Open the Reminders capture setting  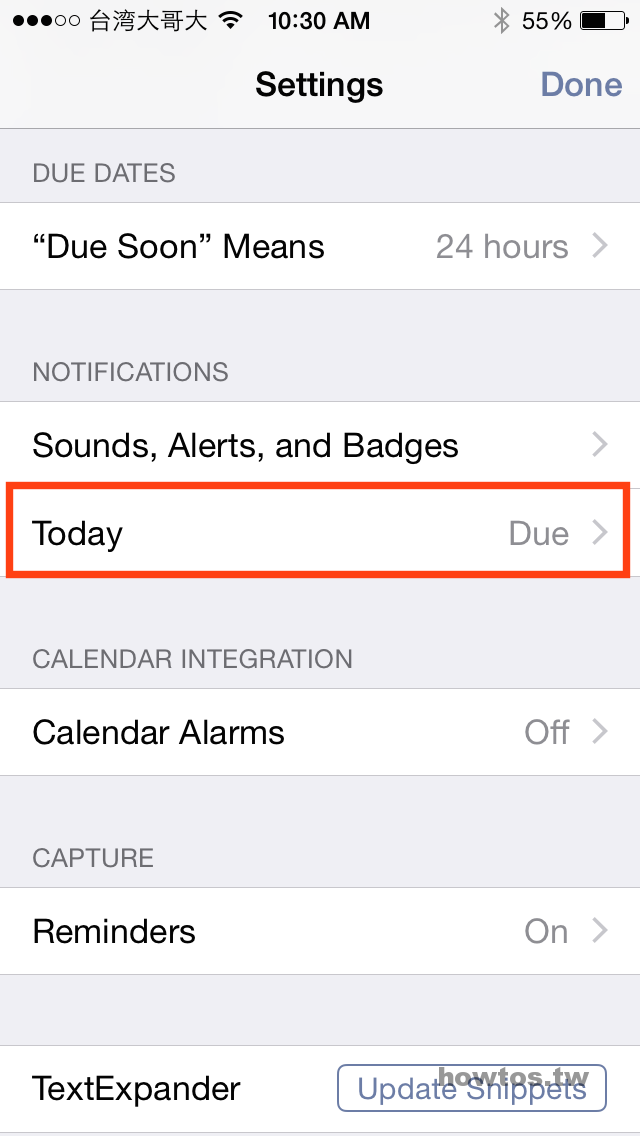320,931
